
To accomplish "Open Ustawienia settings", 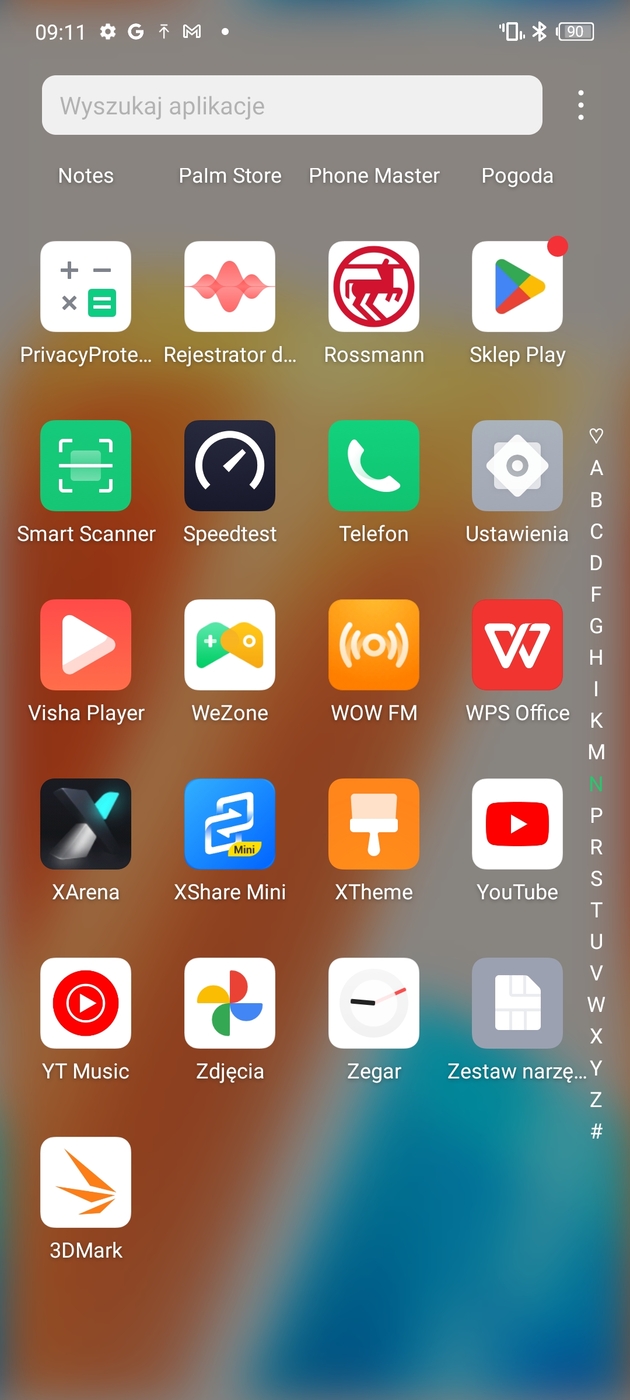I will tap(517, 466).
